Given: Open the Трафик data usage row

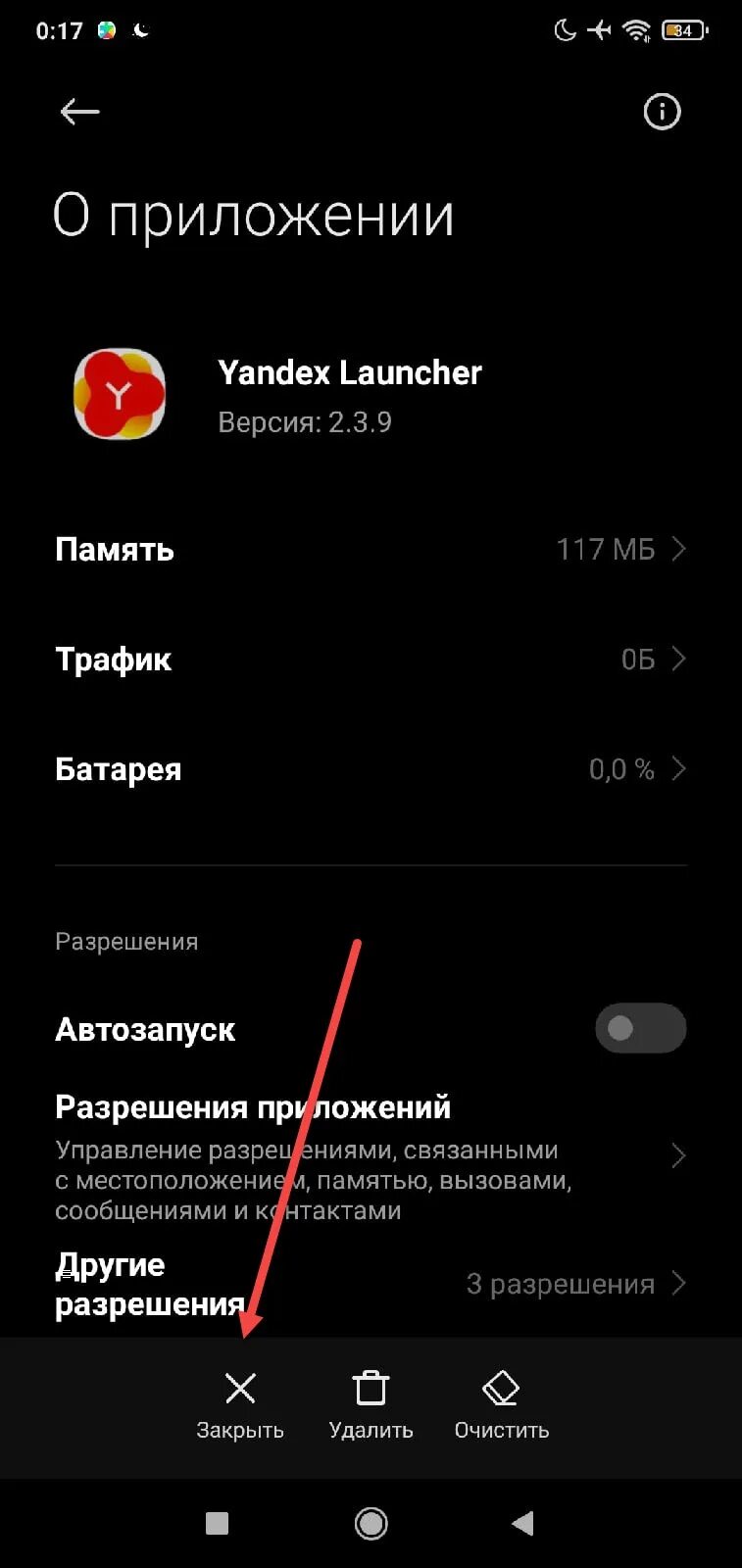Looking at the screenshot, I should 371,659.
